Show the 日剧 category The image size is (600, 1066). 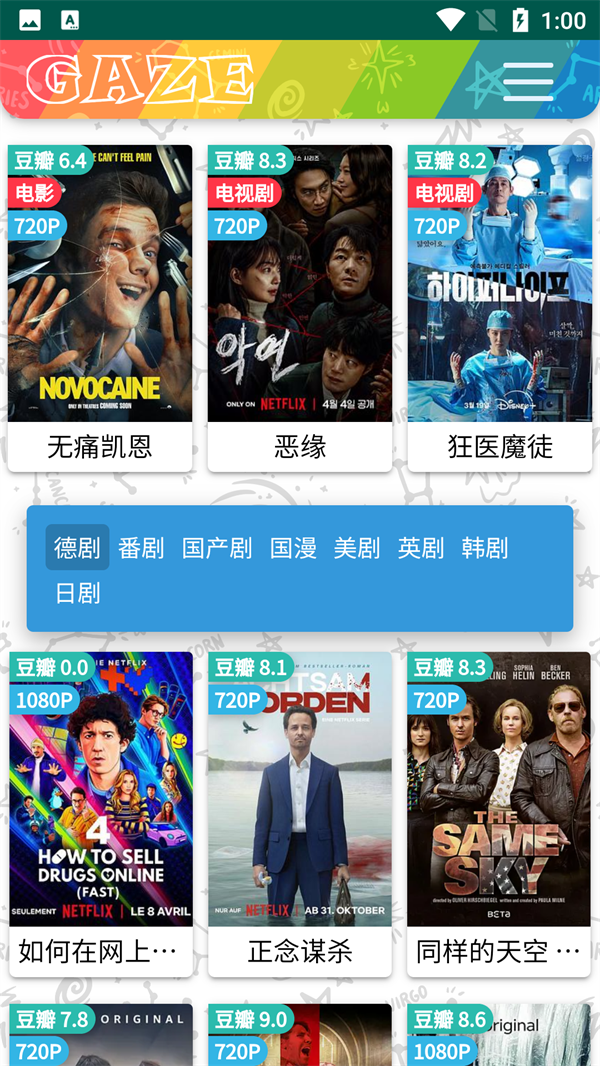click(x=77, y=593)
